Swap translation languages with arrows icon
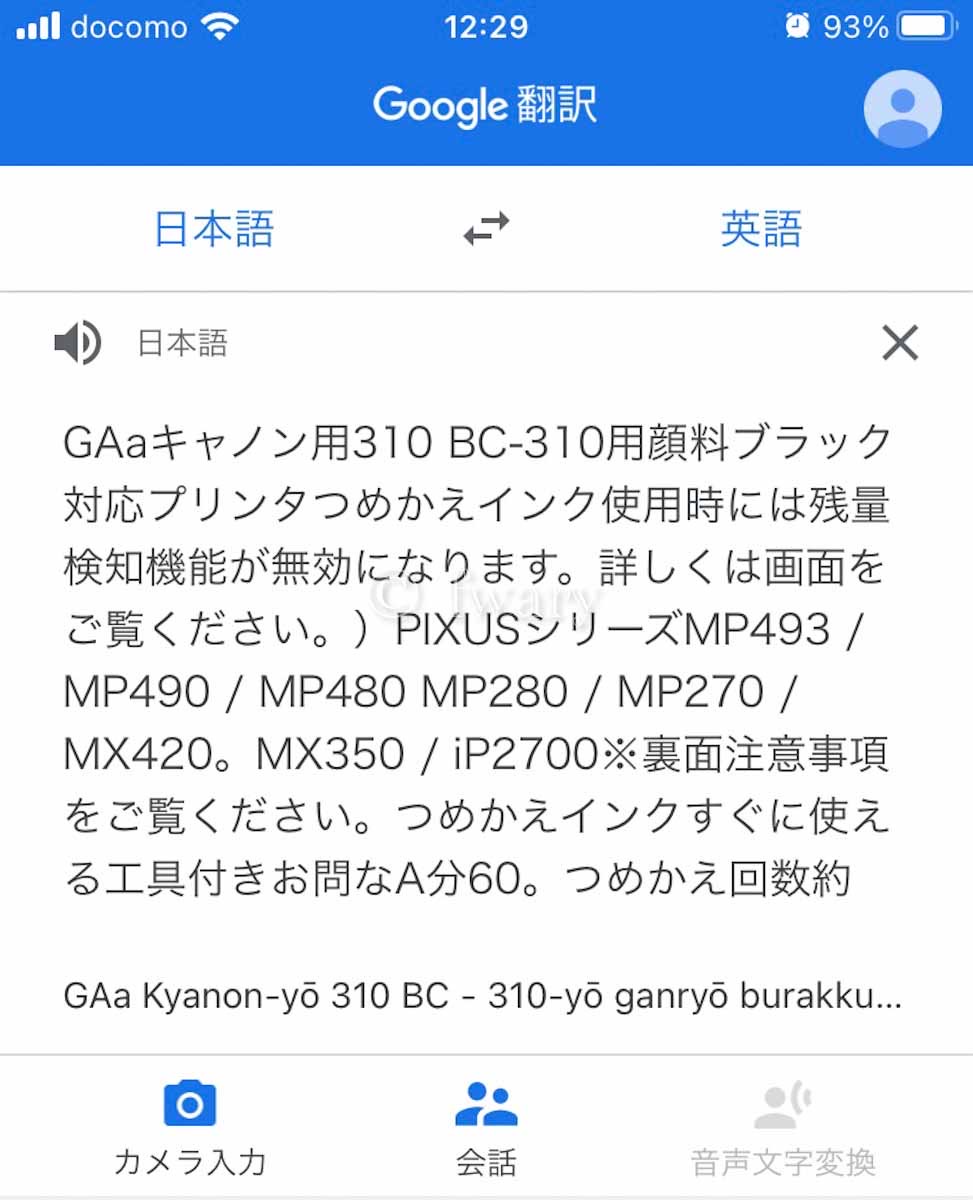Screen dimensions: 973x1200 486,229
